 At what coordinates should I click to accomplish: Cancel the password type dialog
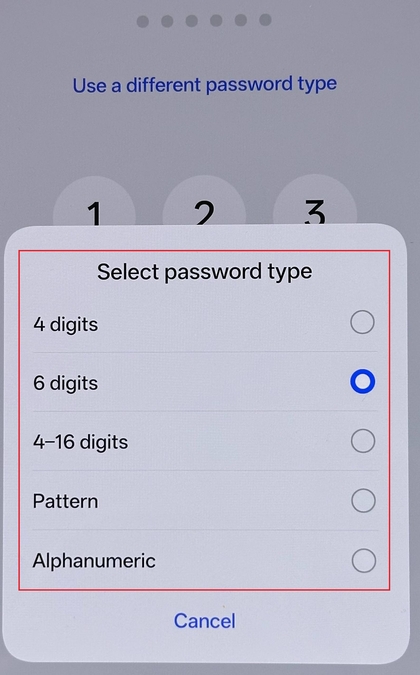(205, 621)
